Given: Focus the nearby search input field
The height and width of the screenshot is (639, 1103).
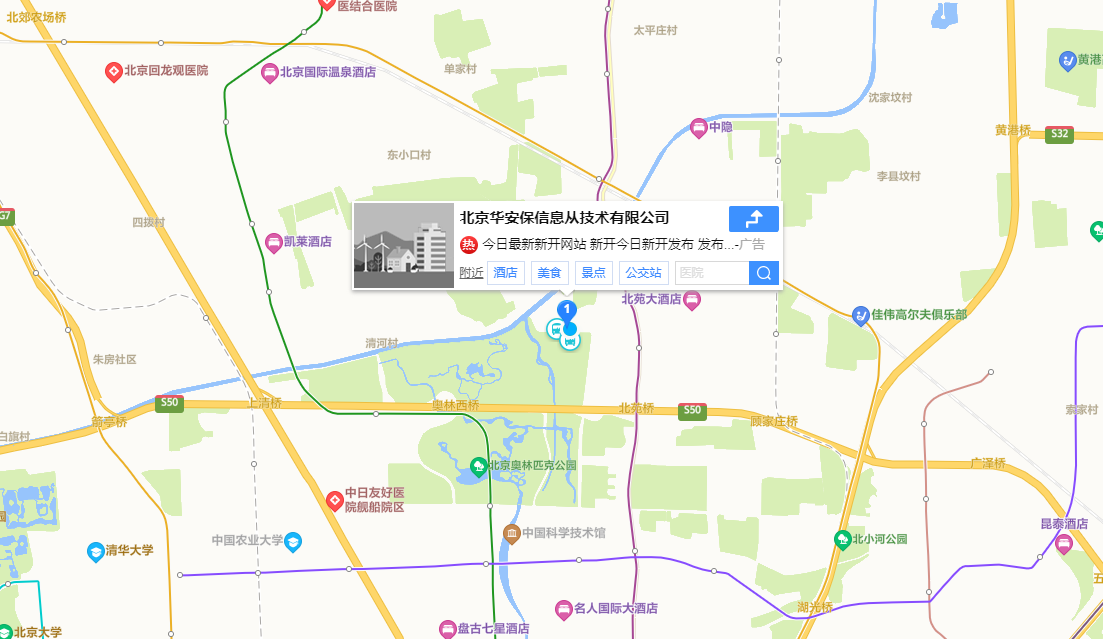Looking at the screenshot, I should coord(711,273).
